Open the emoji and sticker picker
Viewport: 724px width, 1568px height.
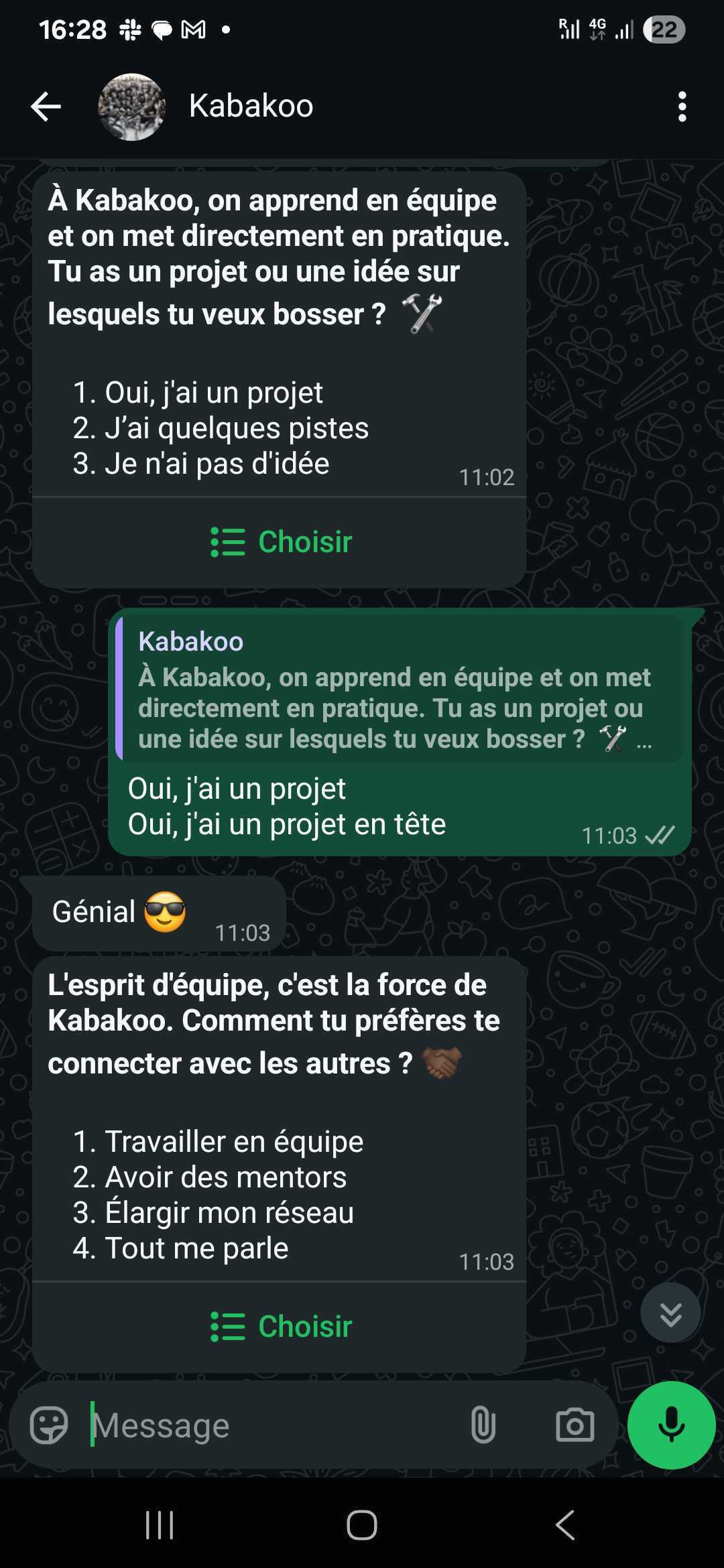49,1425
